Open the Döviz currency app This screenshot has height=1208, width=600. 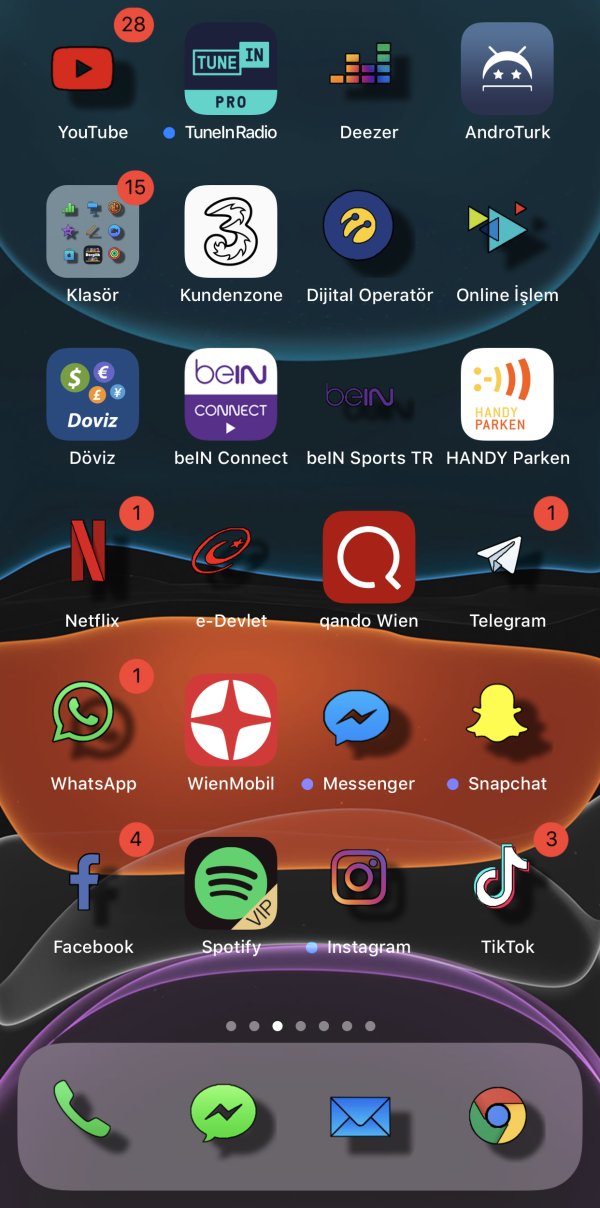(x=93, y=395)
